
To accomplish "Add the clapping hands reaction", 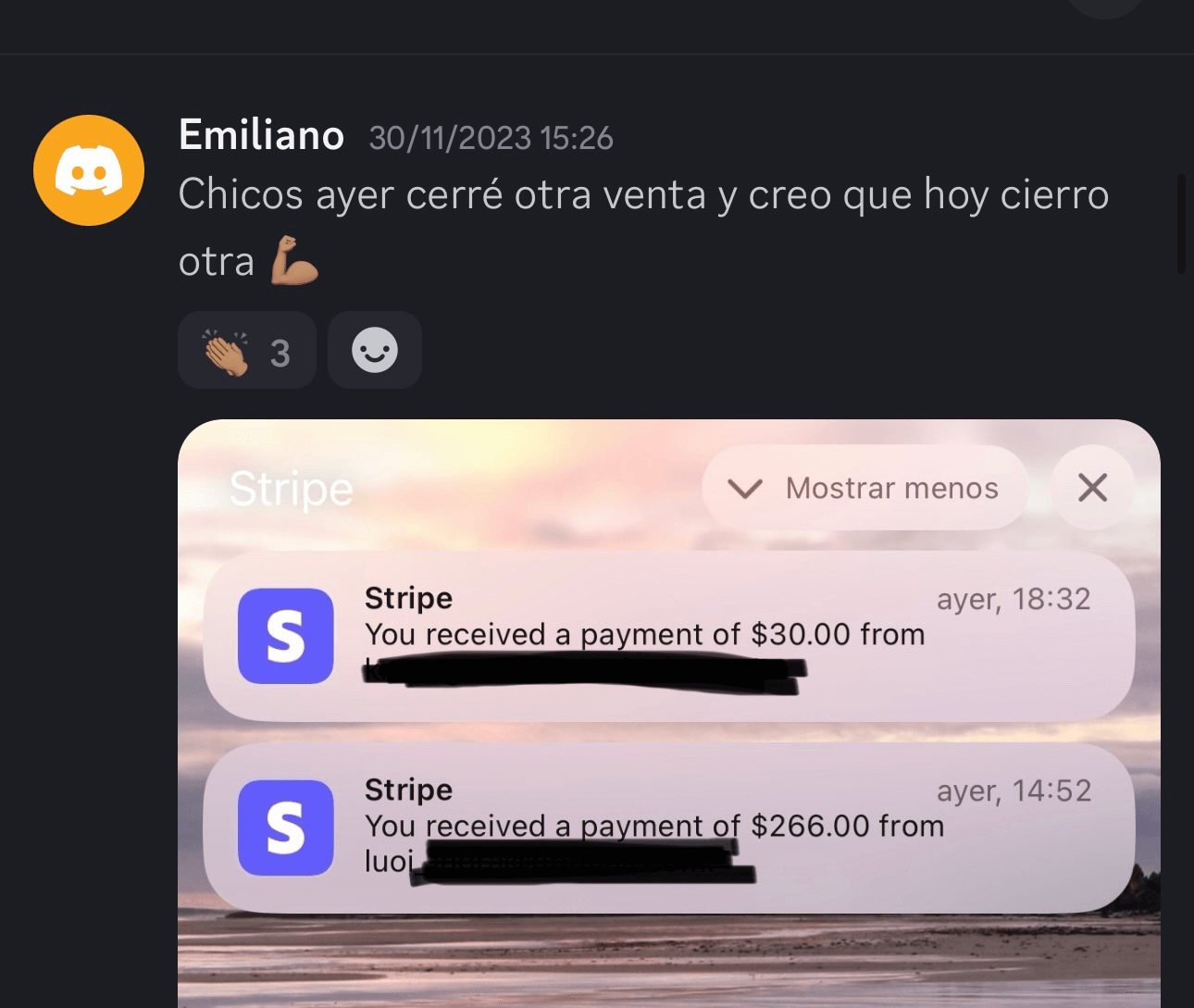I will [247, 350].
